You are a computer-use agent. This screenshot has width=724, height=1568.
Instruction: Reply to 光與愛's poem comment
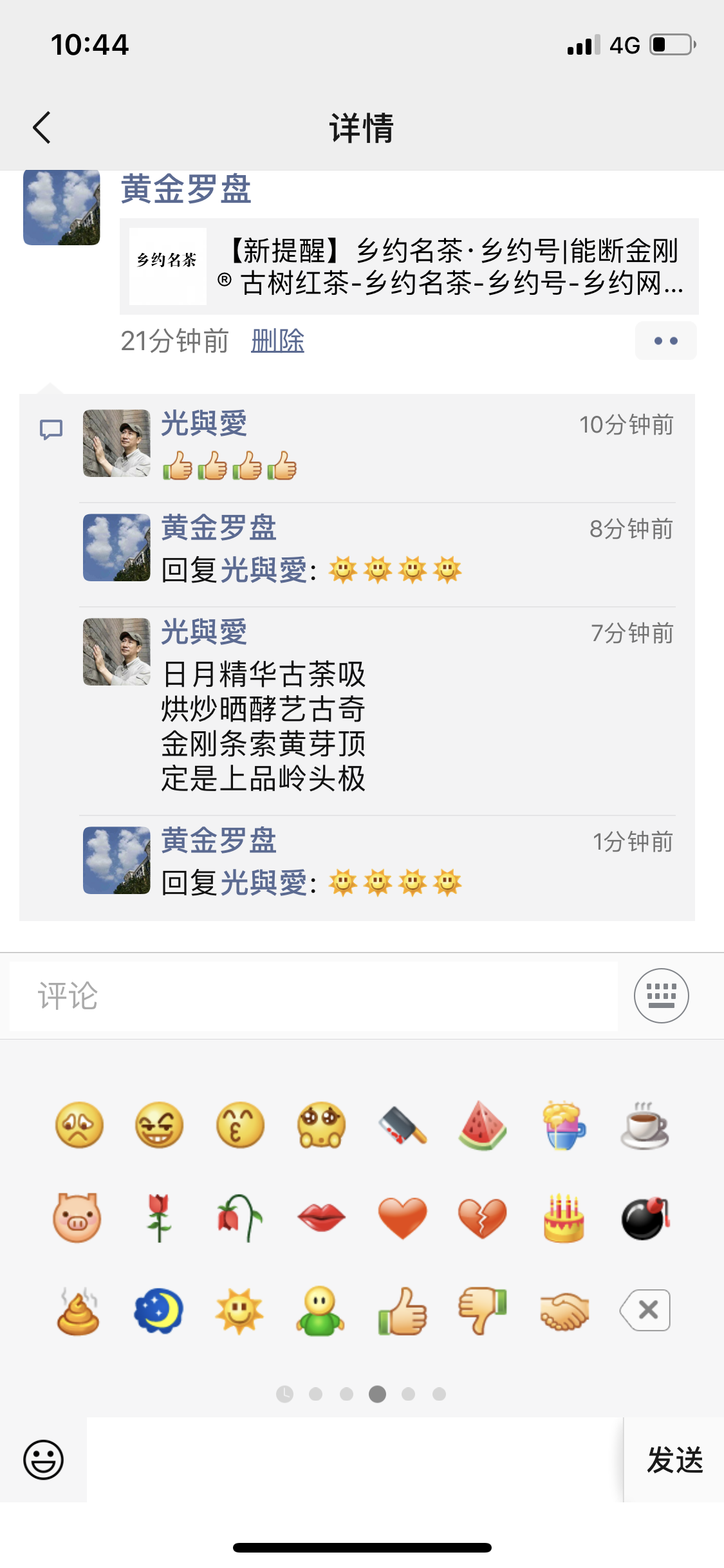click(x=263, y=726)
